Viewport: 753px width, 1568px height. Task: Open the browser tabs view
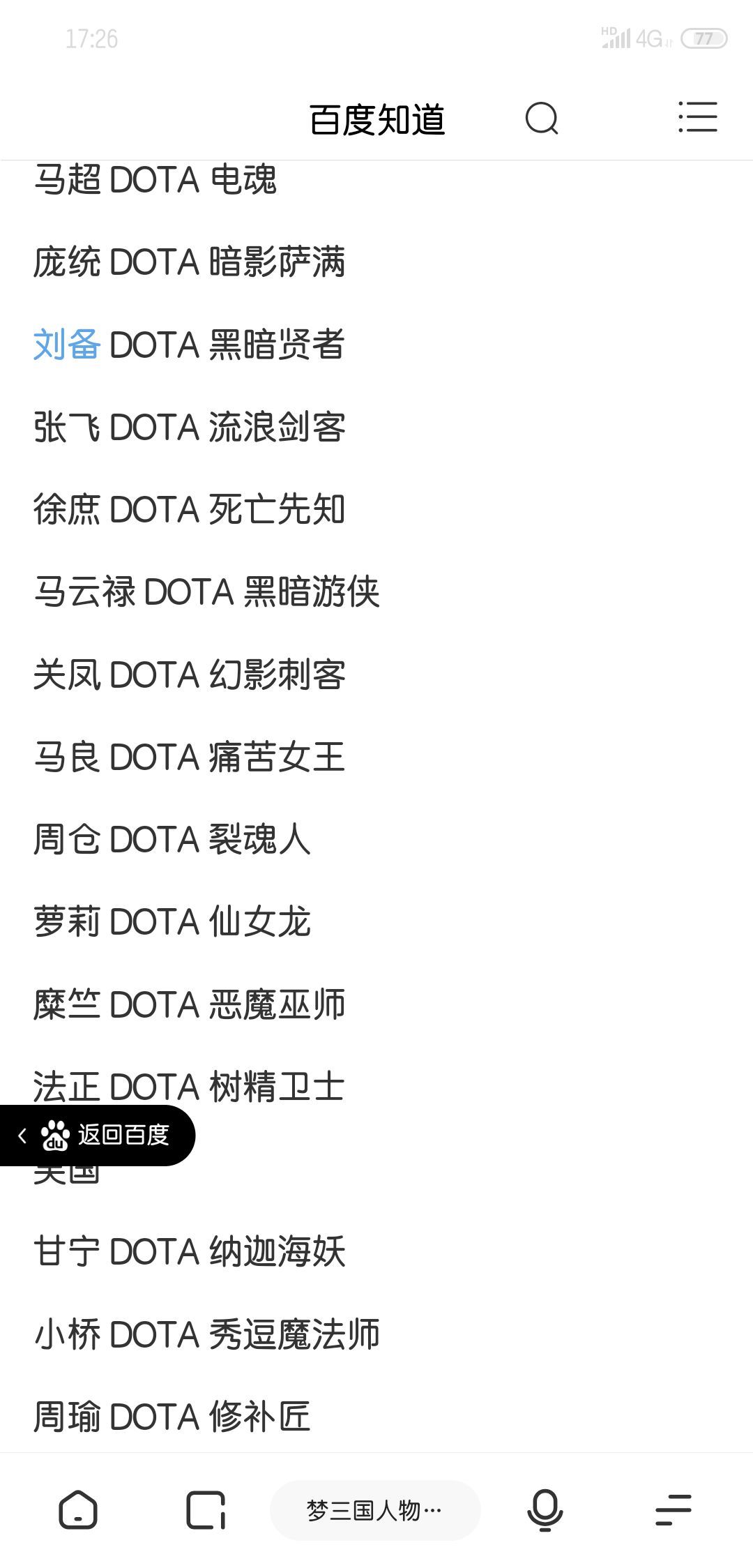pos(206,1510)
